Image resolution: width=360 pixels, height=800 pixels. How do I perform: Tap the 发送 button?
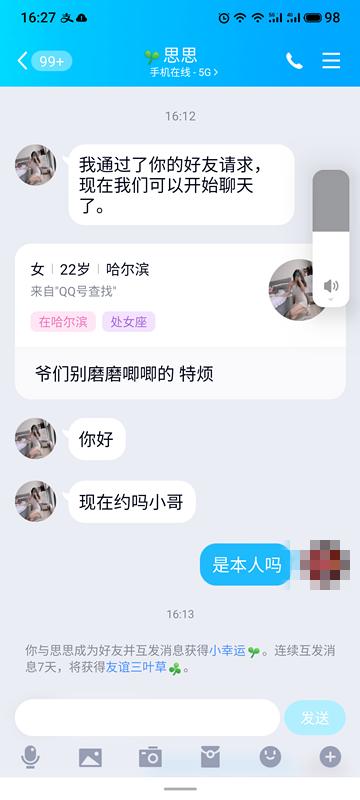[x=315, y=718]
